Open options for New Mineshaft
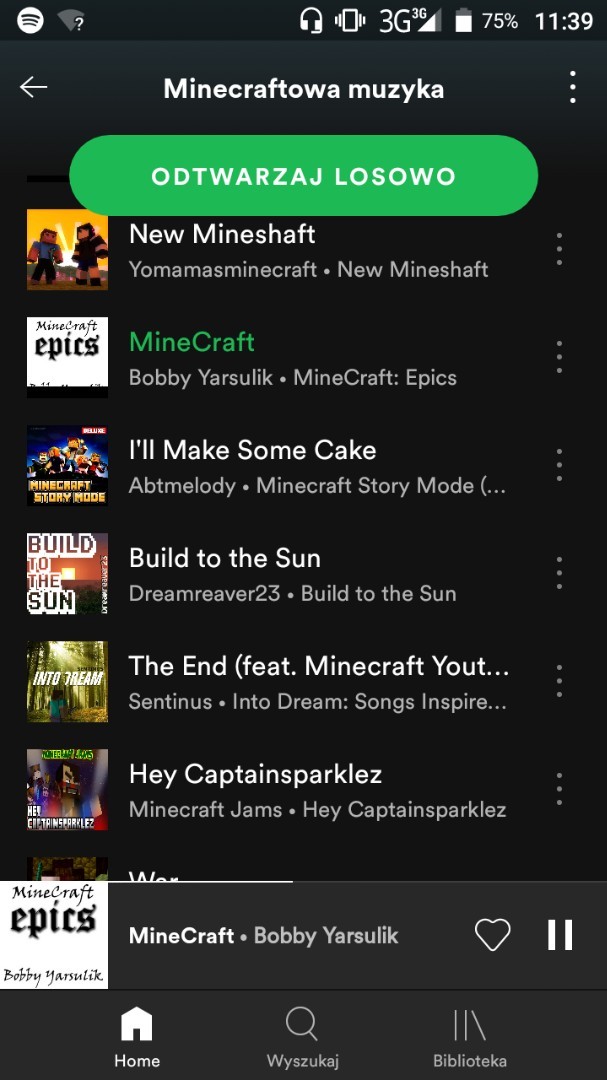 (x=559, y=249)
